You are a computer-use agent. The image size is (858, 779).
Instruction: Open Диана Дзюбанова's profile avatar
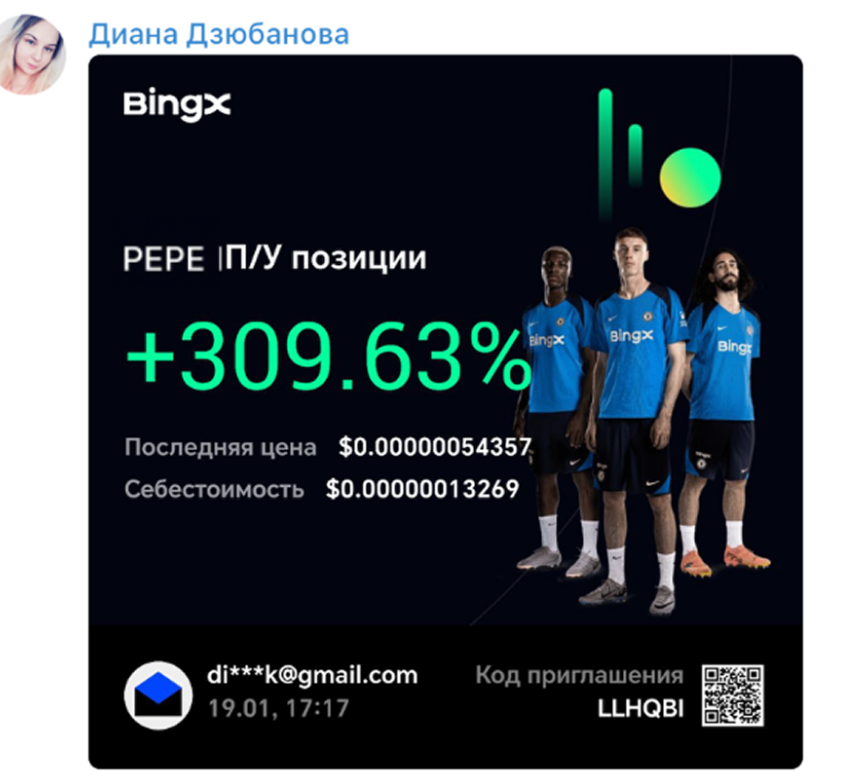click(33, 52)
